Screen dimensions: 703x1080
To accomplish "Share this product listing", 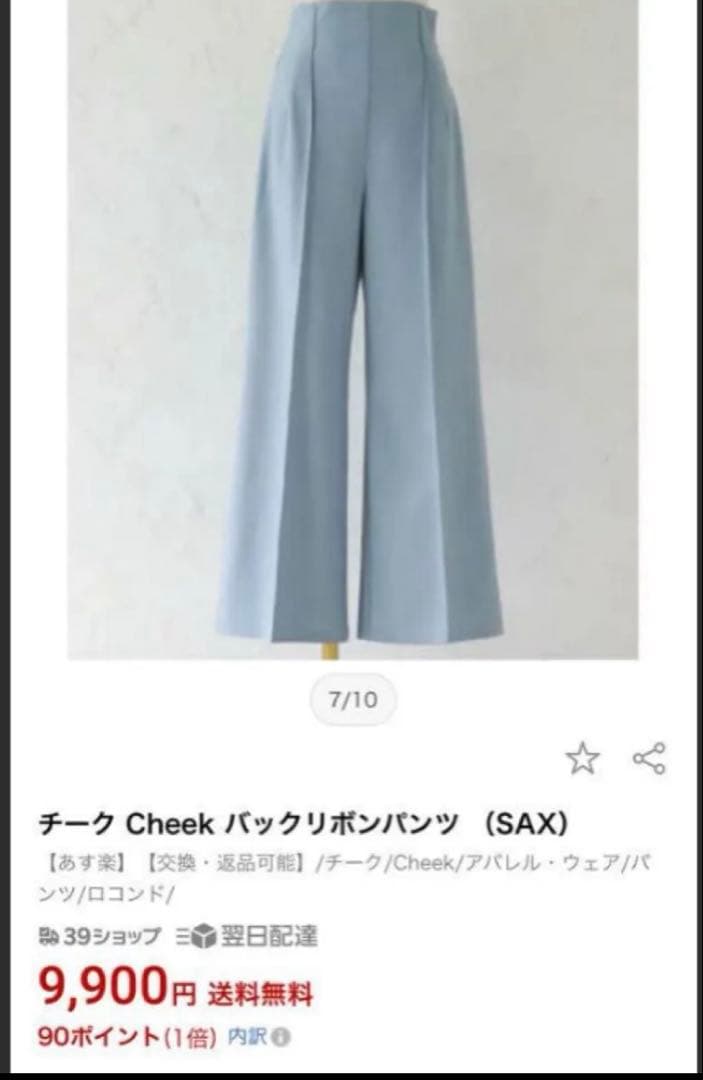I will tap(649, 758).
